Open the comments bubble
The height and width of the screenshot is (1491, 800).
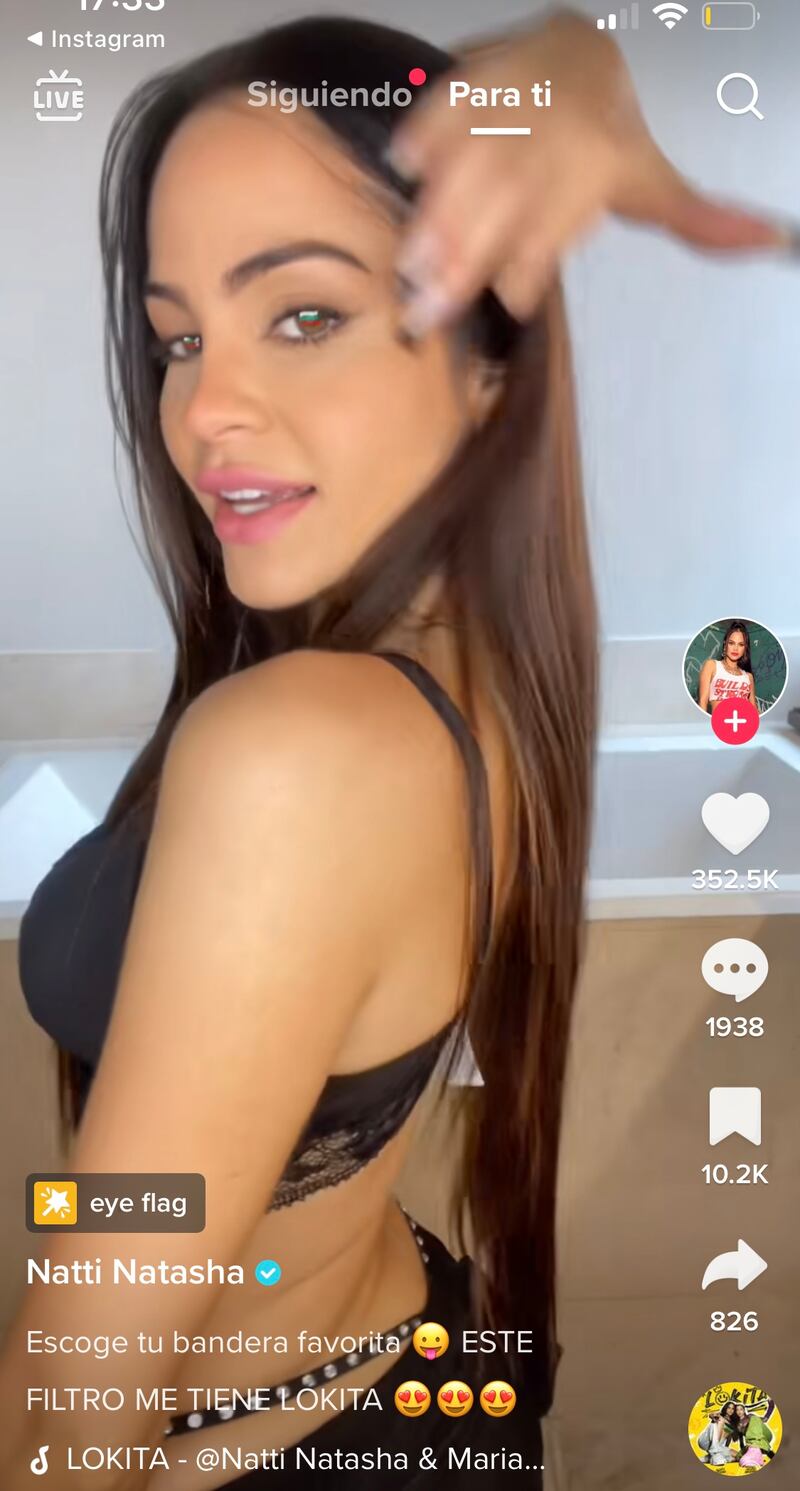(735, 971)
